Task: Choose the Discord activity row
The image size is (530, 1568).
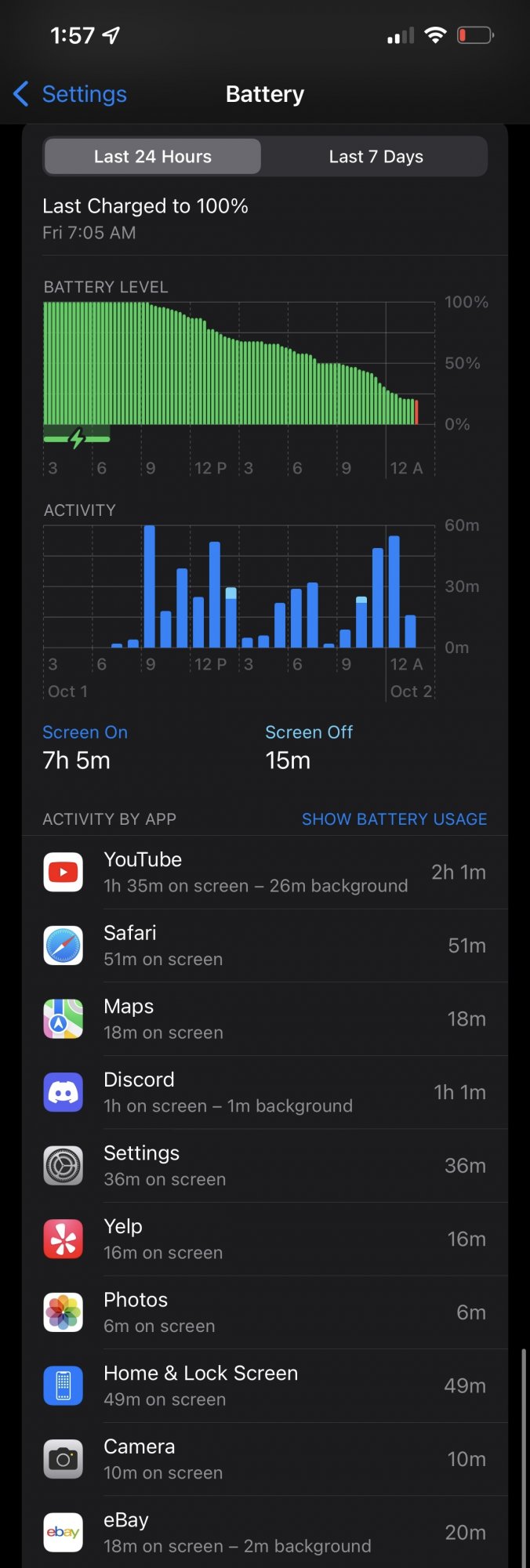Action: tap(265, 1093)
